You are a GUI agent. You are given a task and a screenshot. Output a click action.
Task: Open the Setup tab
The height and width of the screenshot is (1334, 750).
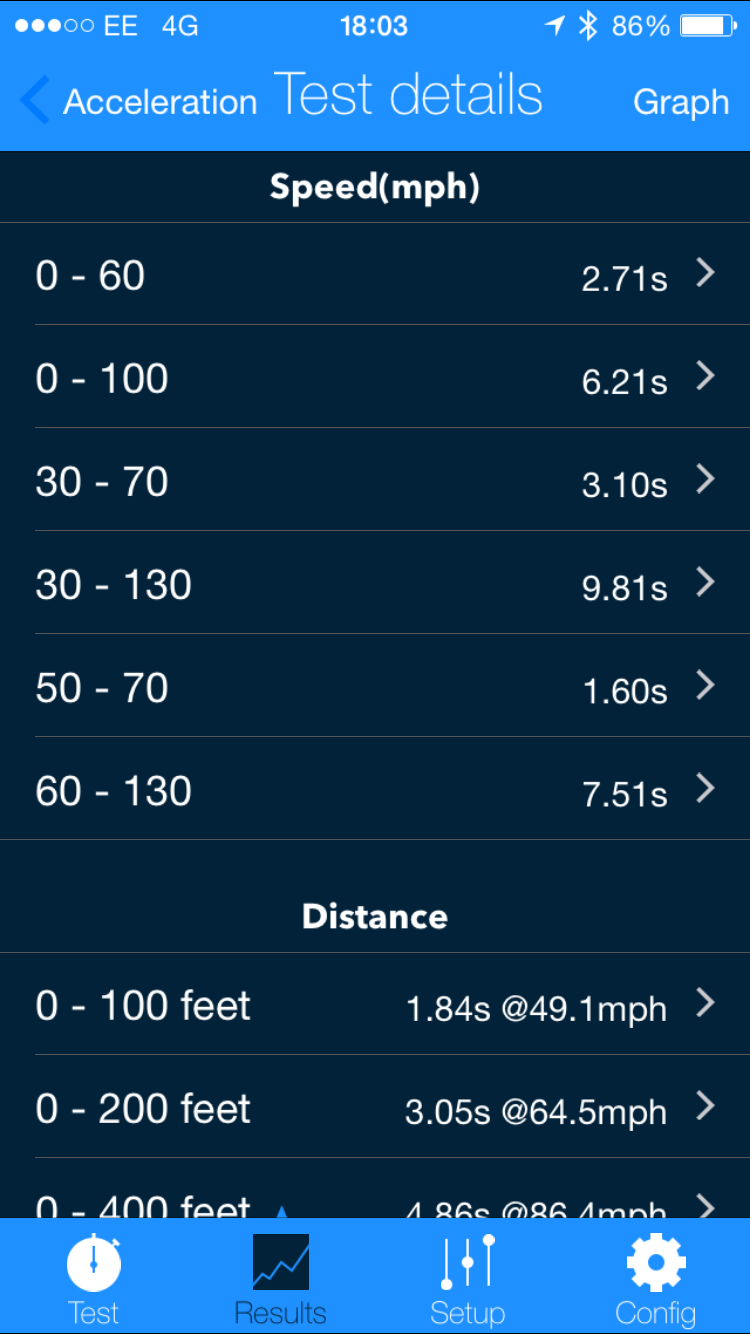[x=468, y=1278]
